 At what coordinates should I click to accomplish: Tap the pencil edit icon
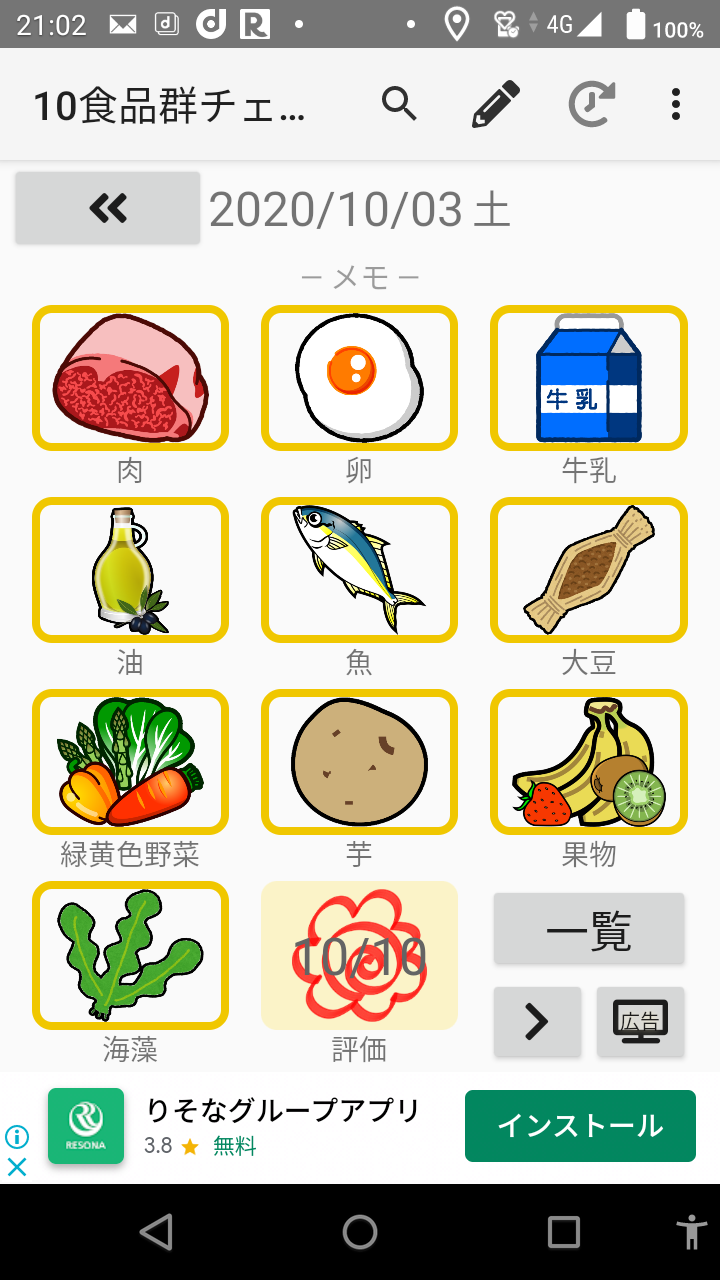tap(496, 104)
